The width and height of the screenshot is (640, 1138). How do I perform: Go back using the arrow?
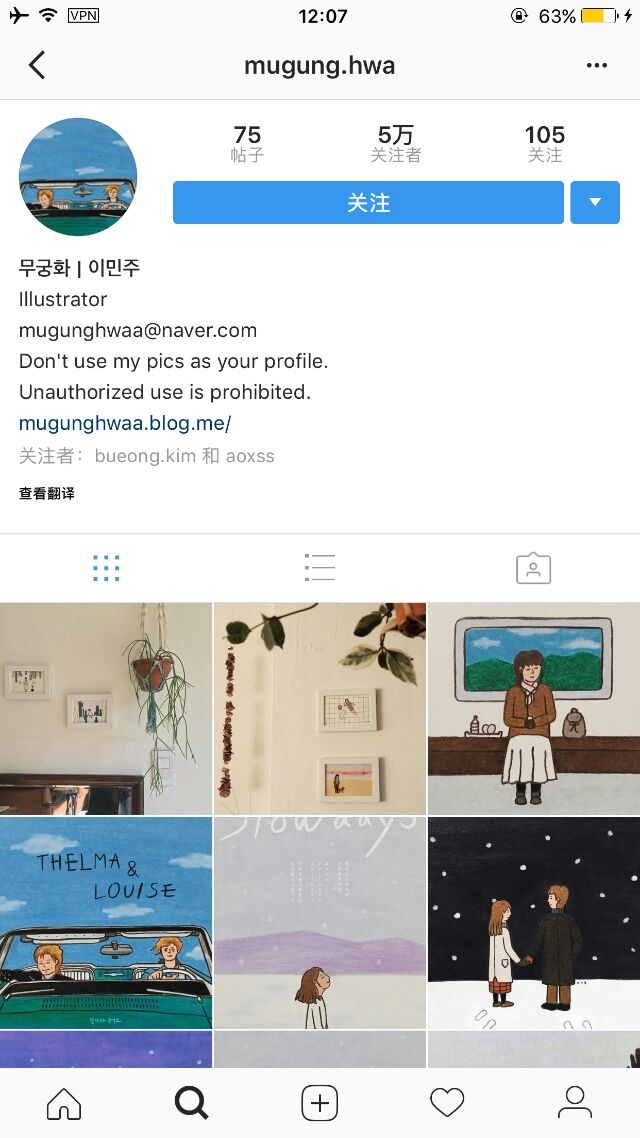point(37,65)
